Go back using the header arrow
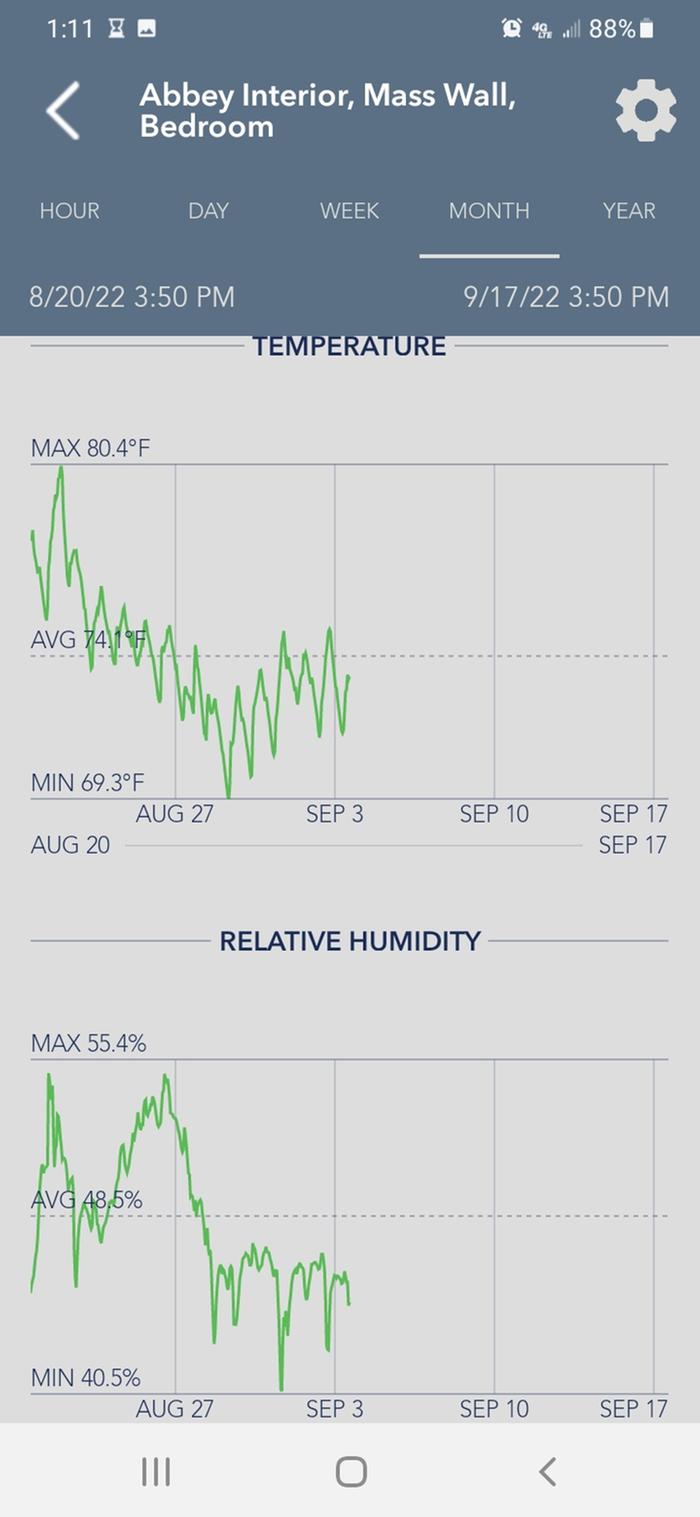This screenshot has height=1517, width=700. click(63, 110)
